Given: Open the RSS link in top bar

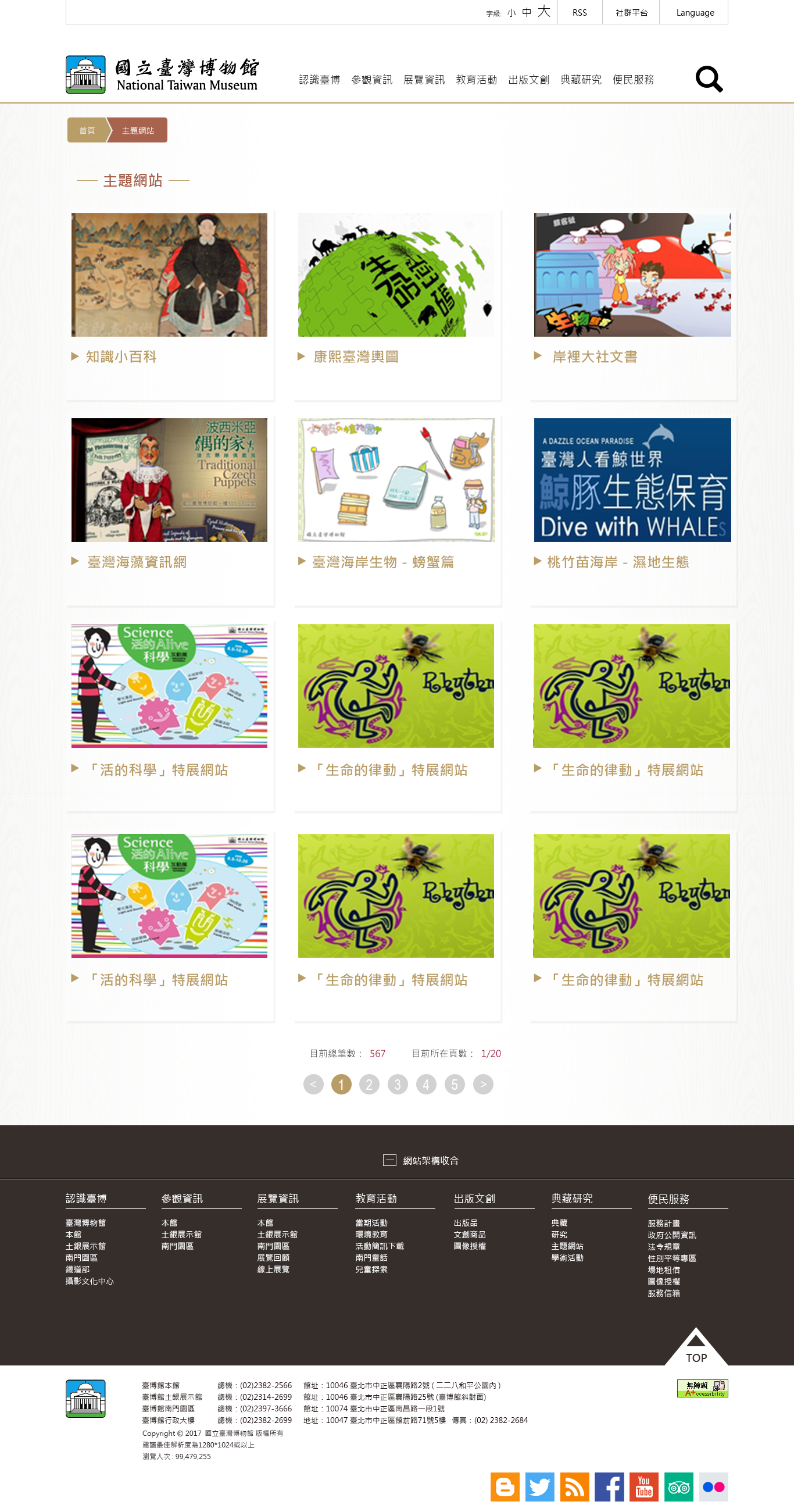Looking at the screenshot, I should coord(579,12).
